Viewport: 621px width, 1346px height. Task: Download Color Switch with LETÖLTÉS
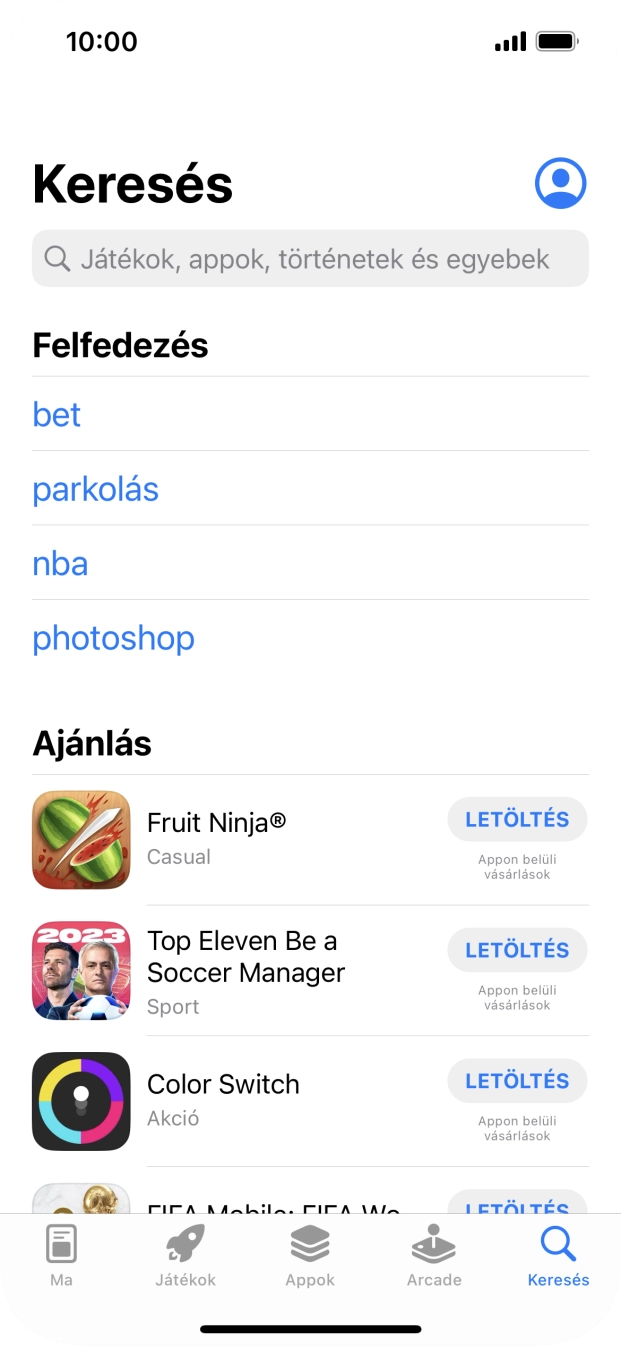(x=517, y=1081)
